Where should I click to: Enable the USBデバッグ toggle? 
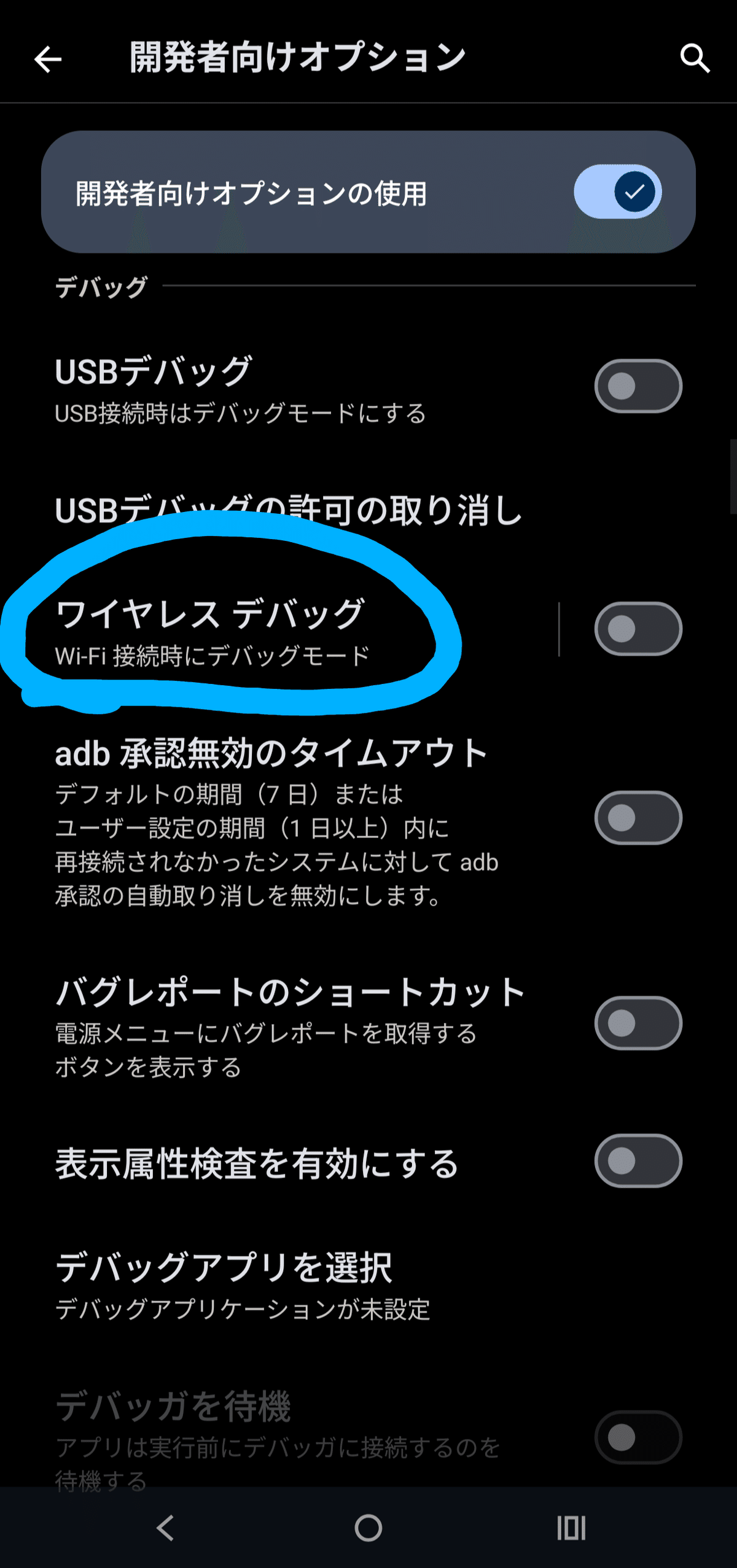point(638,386)
